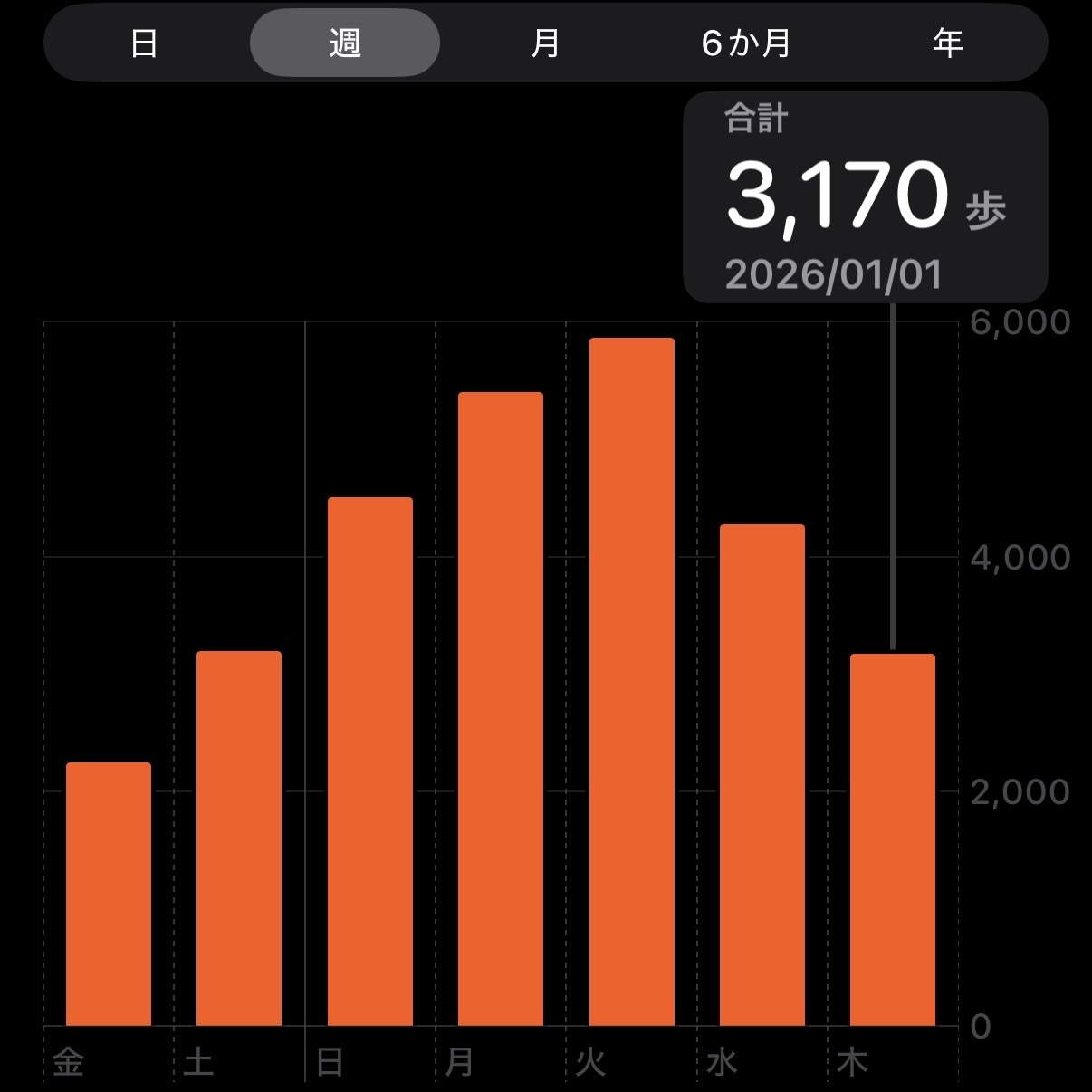The height and width of the screenshot is (1092, 1092).
Task: Select the 土 (Saturday) step bar
Action: (239, 838)
